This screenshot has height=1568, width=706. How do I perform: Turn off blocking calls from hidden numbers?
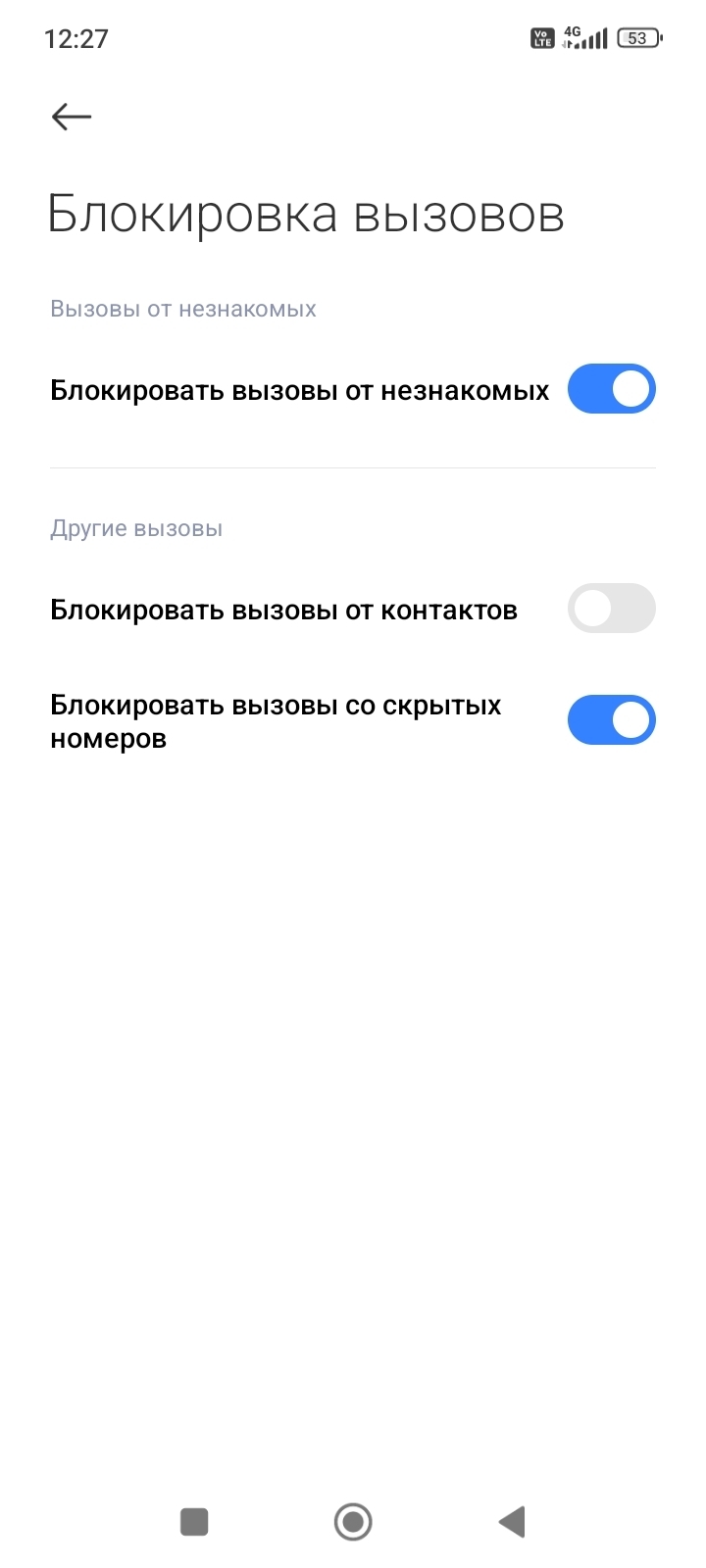point(611,720)
